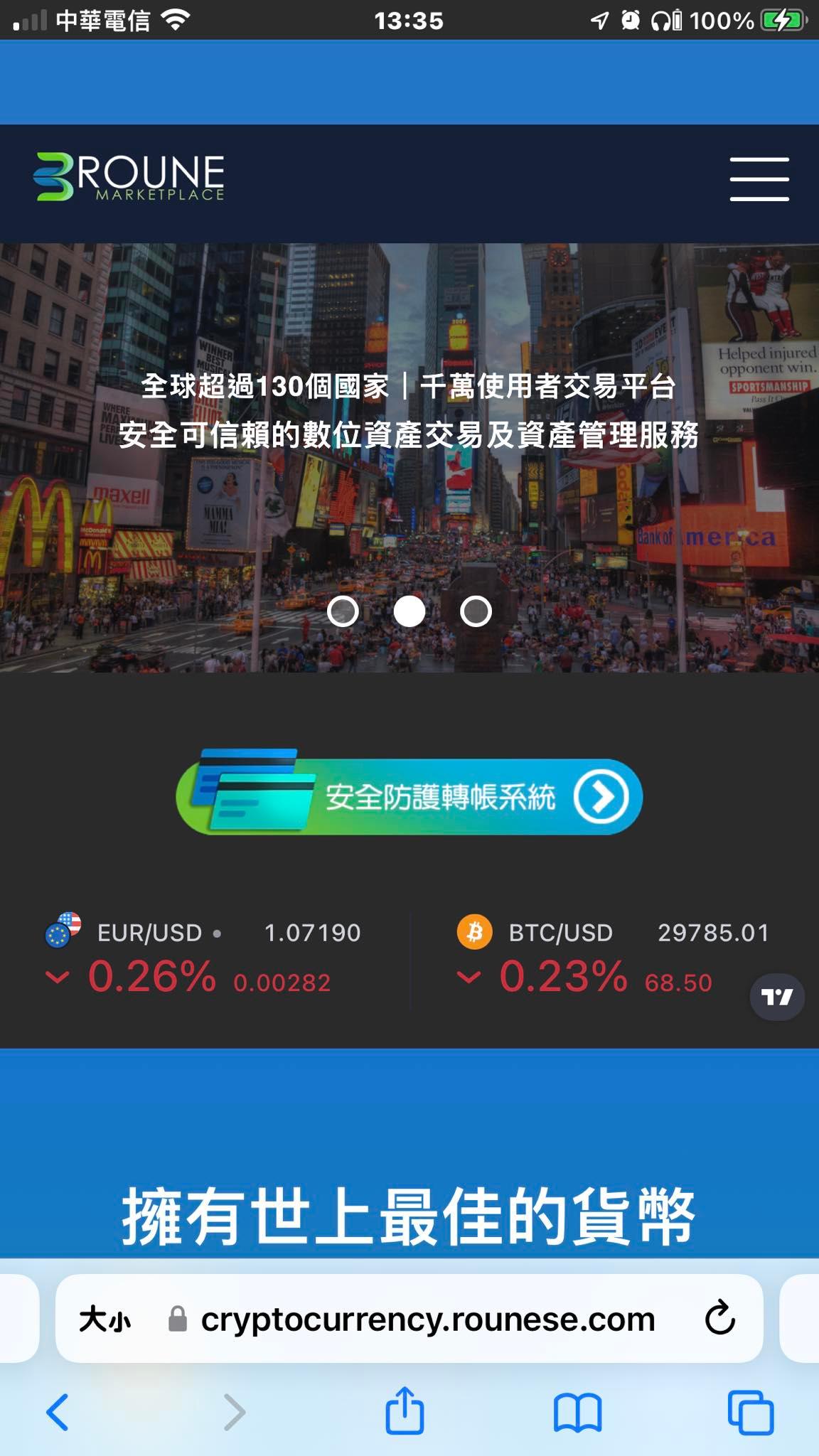Open the 大小 page settings menu

click(x=105, y=1319)
